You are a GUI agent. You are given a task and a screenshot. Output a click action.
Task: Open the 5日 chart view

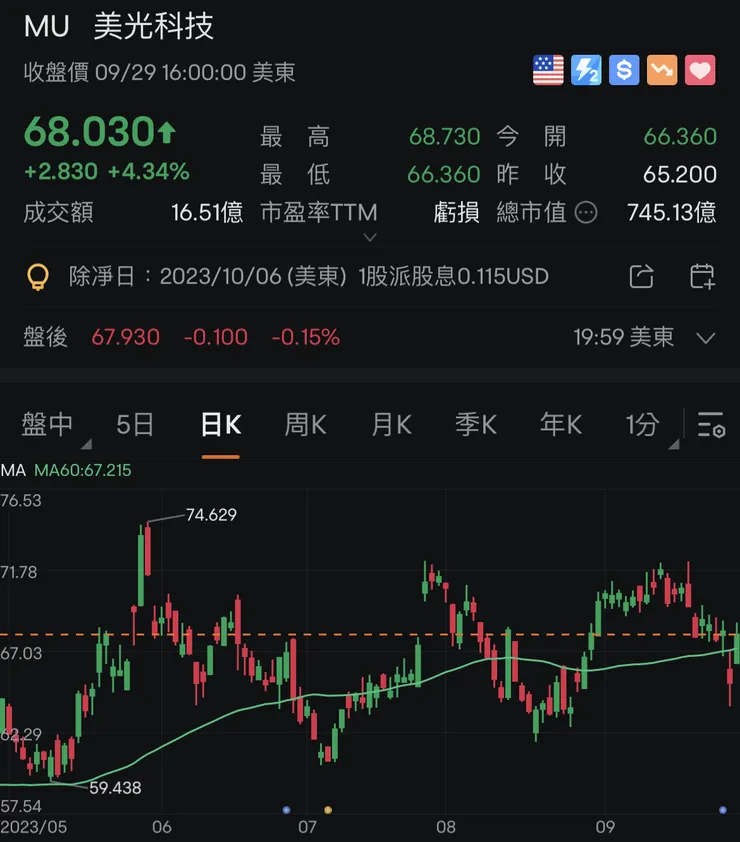(134, 424)
